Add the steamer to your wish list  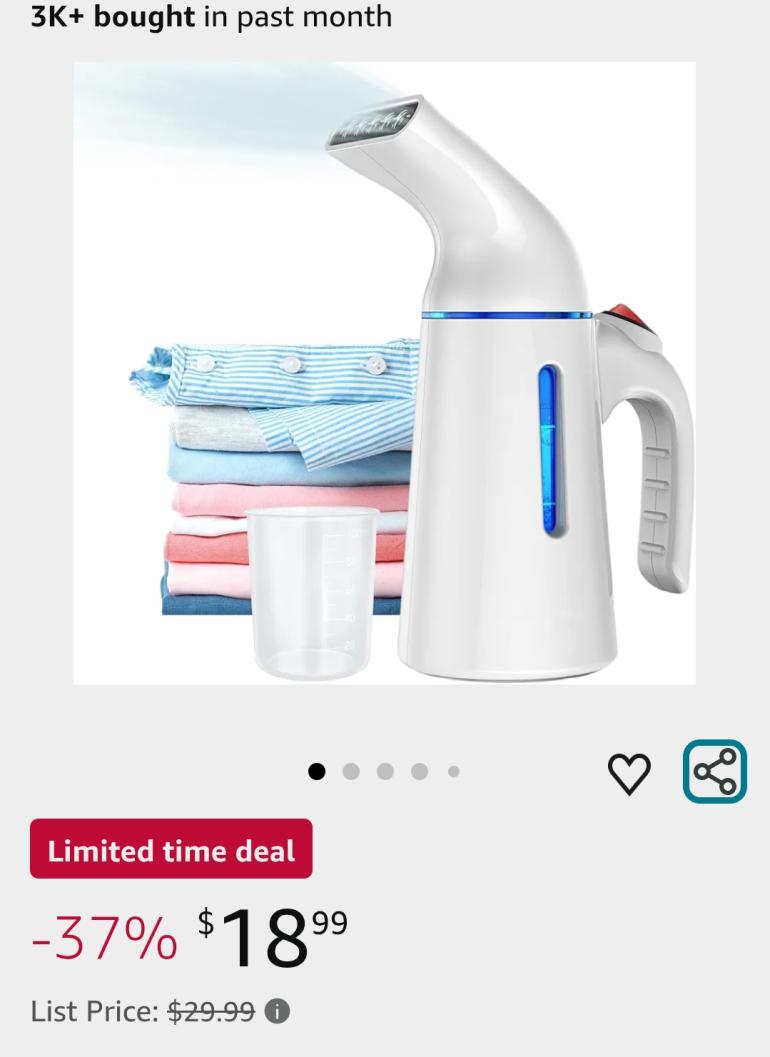(629, 774)
